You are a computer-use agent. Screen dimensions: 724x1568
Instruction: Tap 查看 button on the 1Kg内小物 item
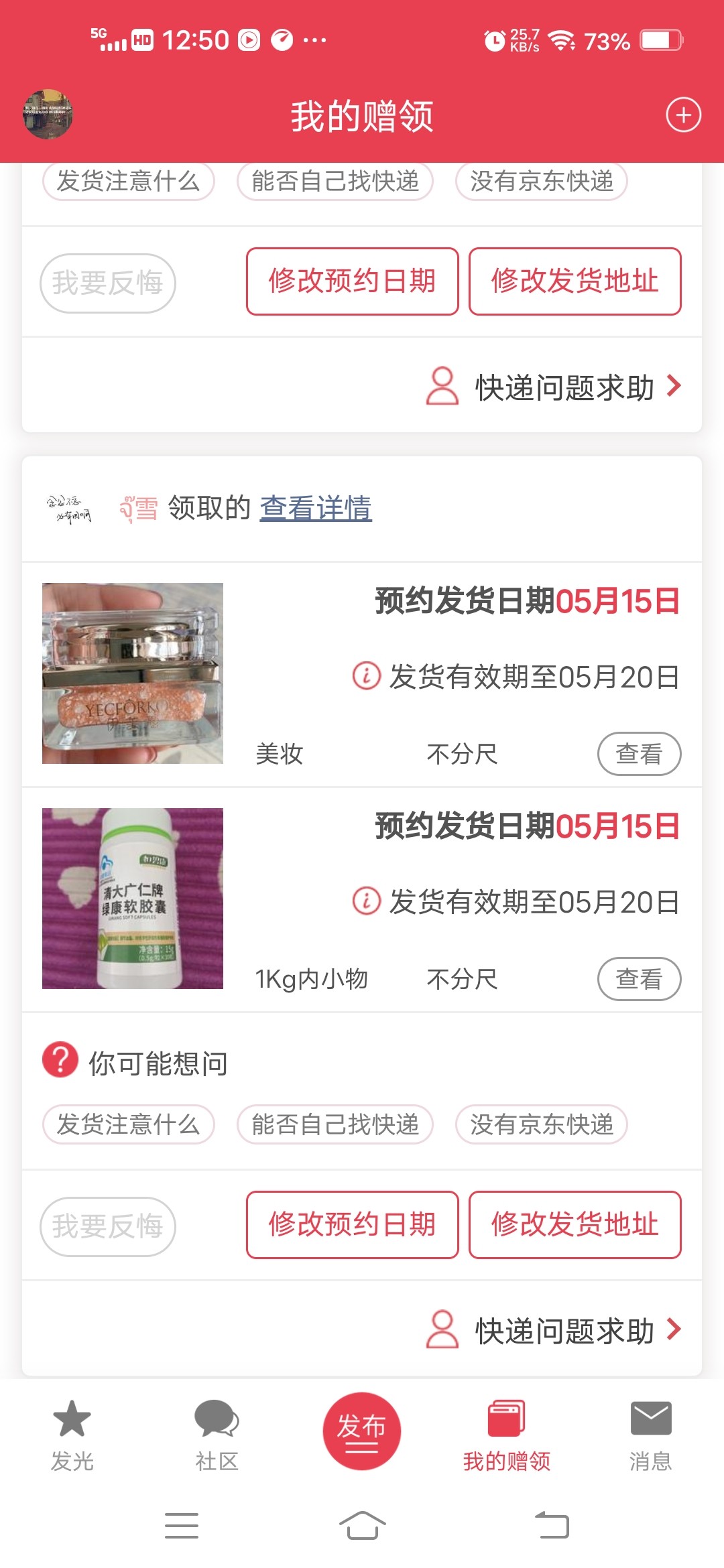[639, 979]
